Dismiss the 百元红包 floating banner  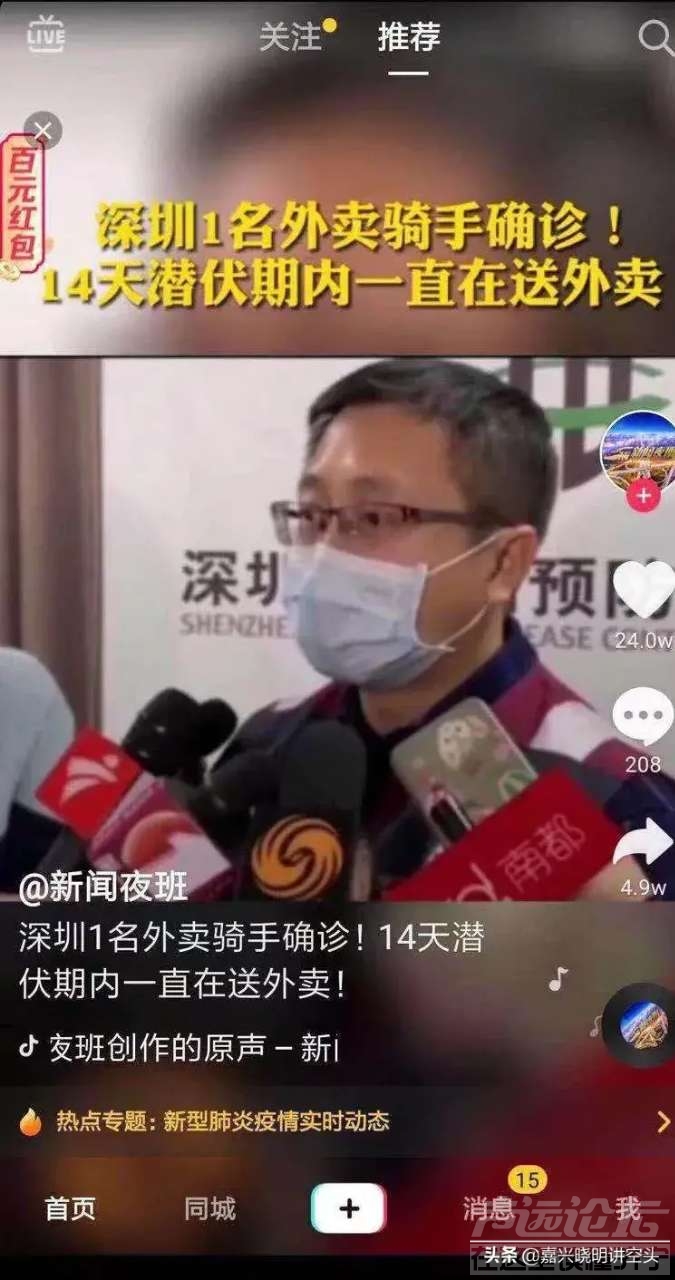[x=43, y=130]
